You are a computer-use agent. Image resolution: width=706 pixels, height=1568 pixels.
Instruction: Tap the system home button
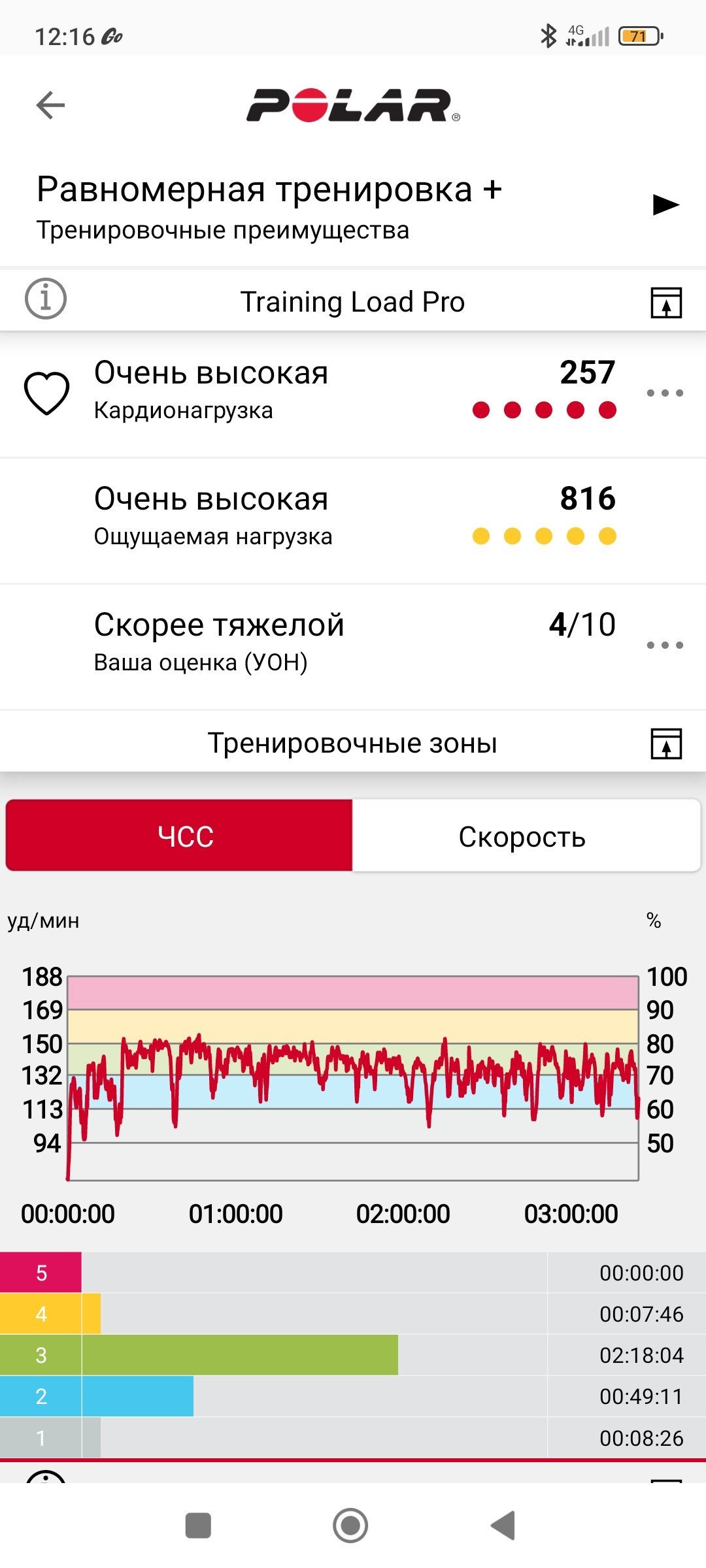coord(350,1526)
